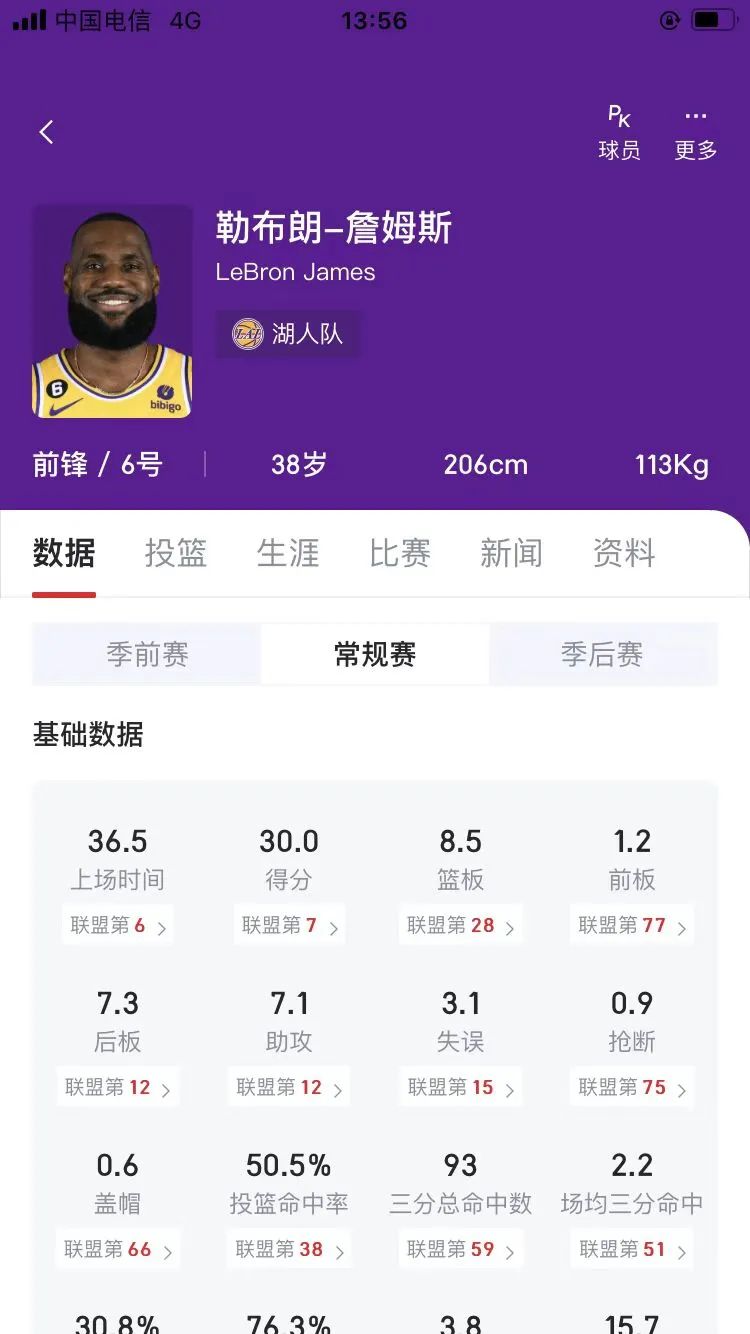The image size is (750, 1334).
Task: View league ranking for 上场时间
Action: pos(118,926)
